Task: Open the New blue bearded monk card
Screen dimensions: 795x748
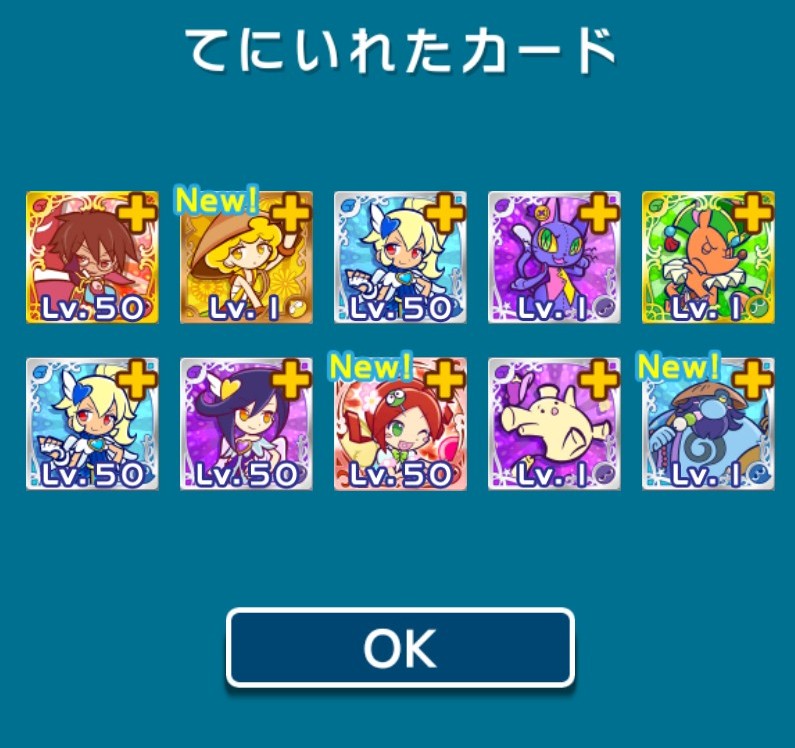Action: tap(708, 424)
